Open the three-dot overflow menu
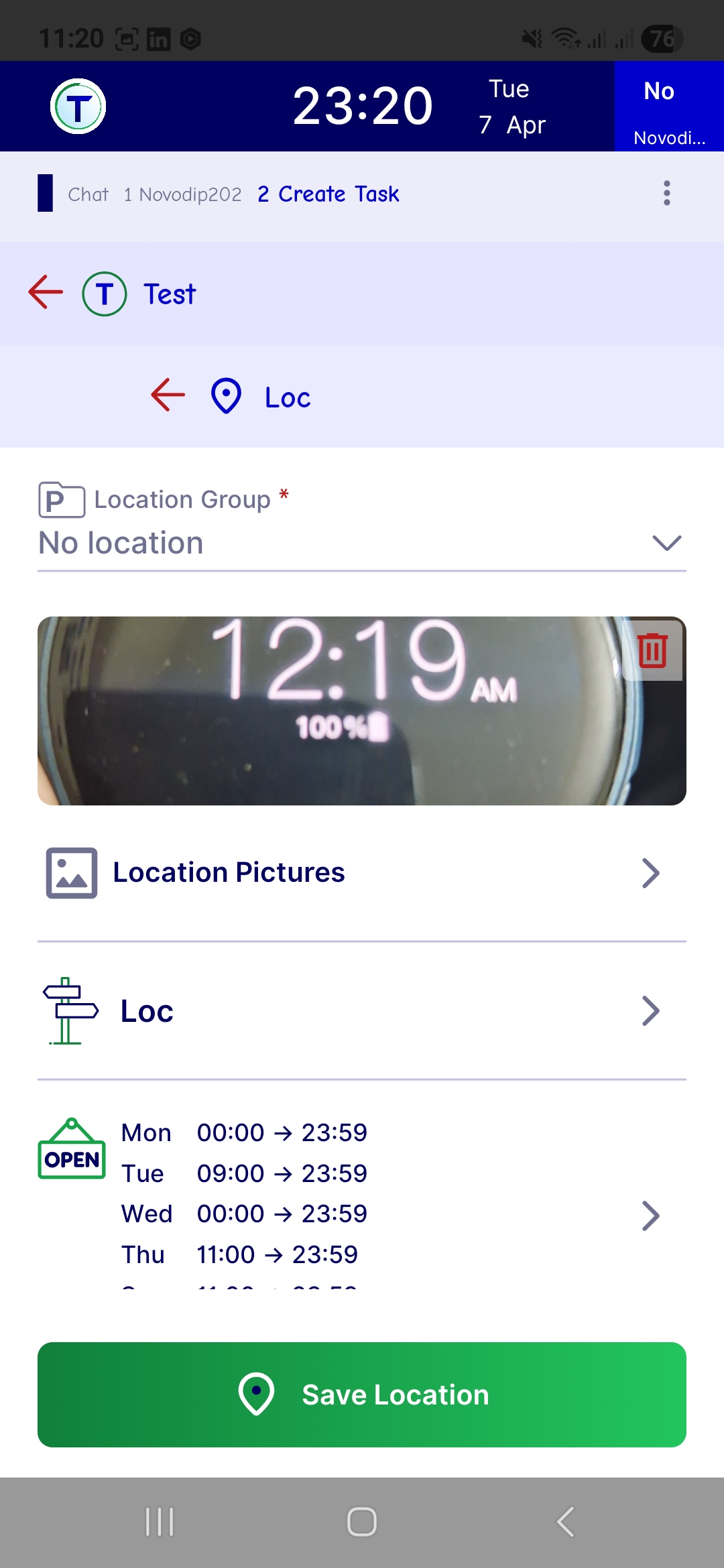 pyautogui.click(x=666, y=193)
